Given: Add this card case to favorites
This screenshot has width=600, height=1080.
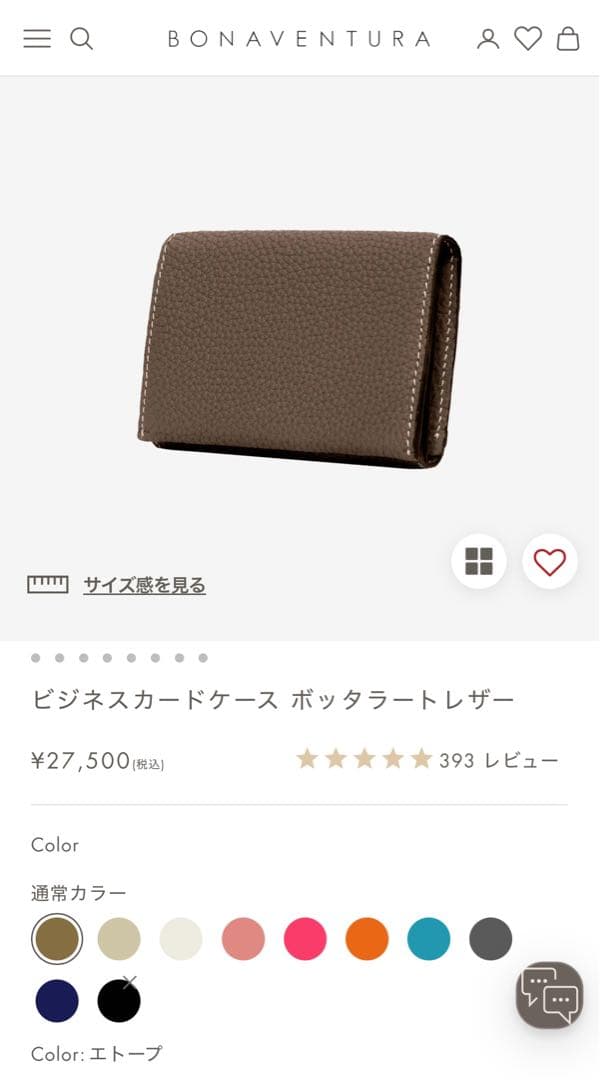Looking at the screenshot, I should 549,562.
